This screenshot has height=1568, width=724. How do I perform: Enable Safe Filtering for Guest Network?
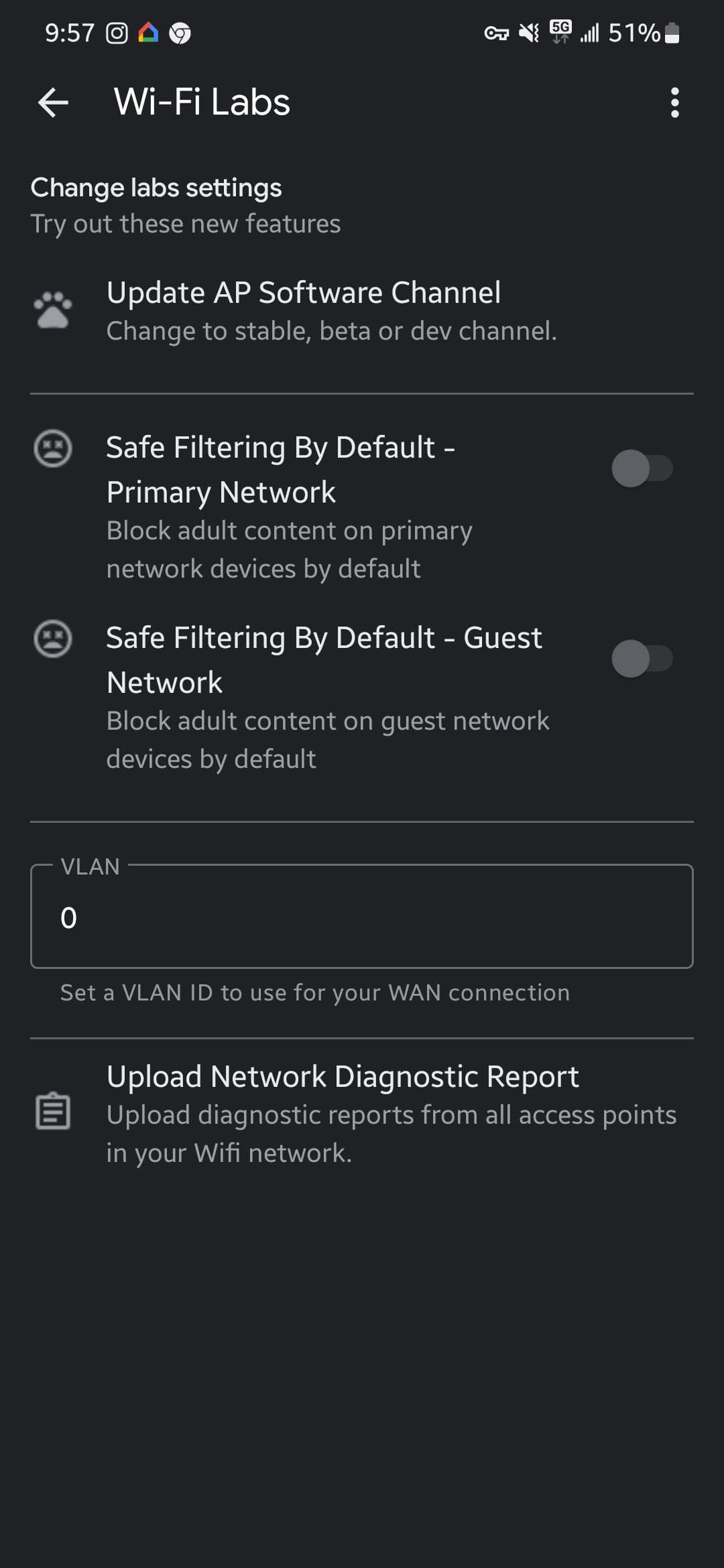click(642, 659)
